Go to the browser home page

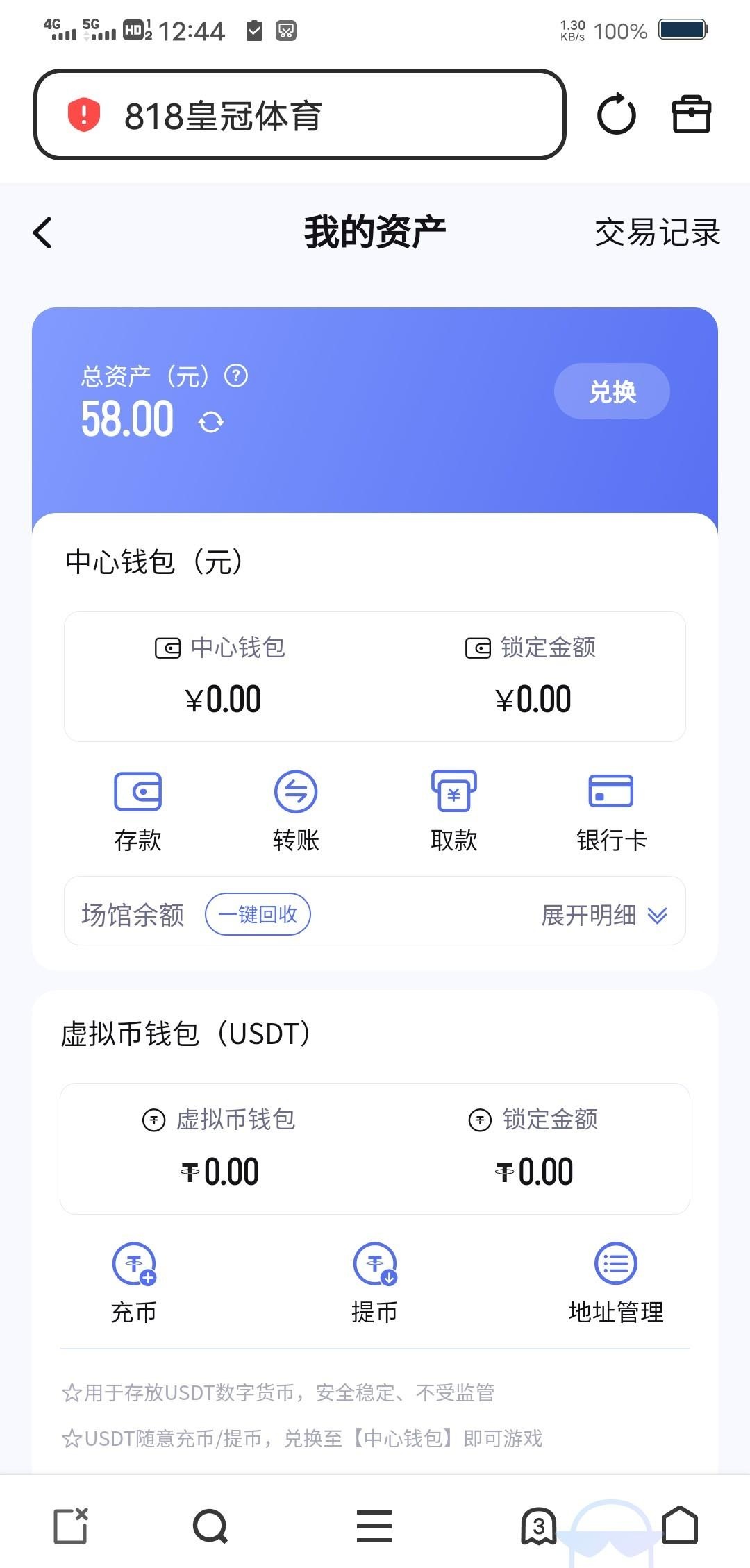click(x=680, y=1525)
